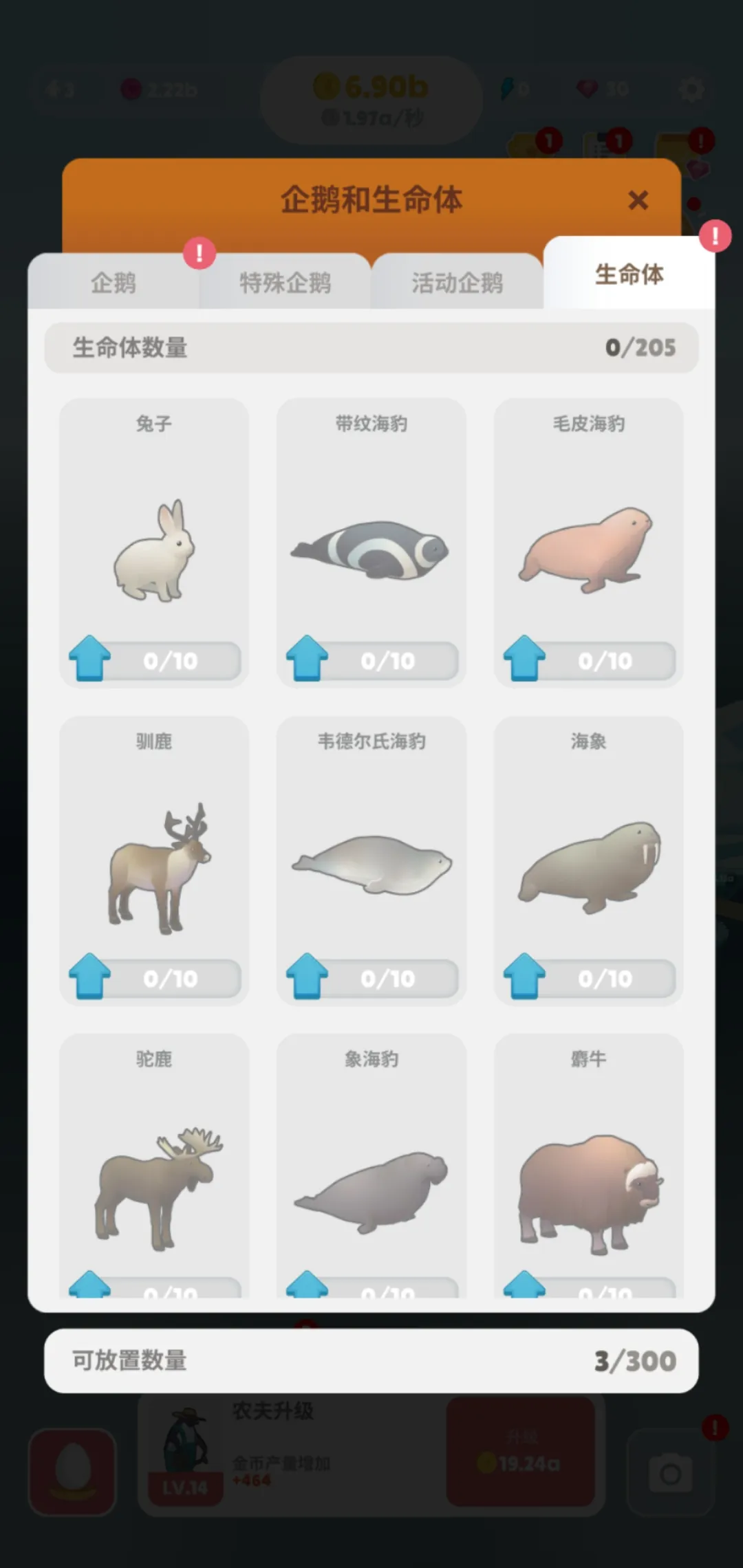Switch to the 特殊企鹅 tab
The image size is (743, 1568).
point(285,283)
